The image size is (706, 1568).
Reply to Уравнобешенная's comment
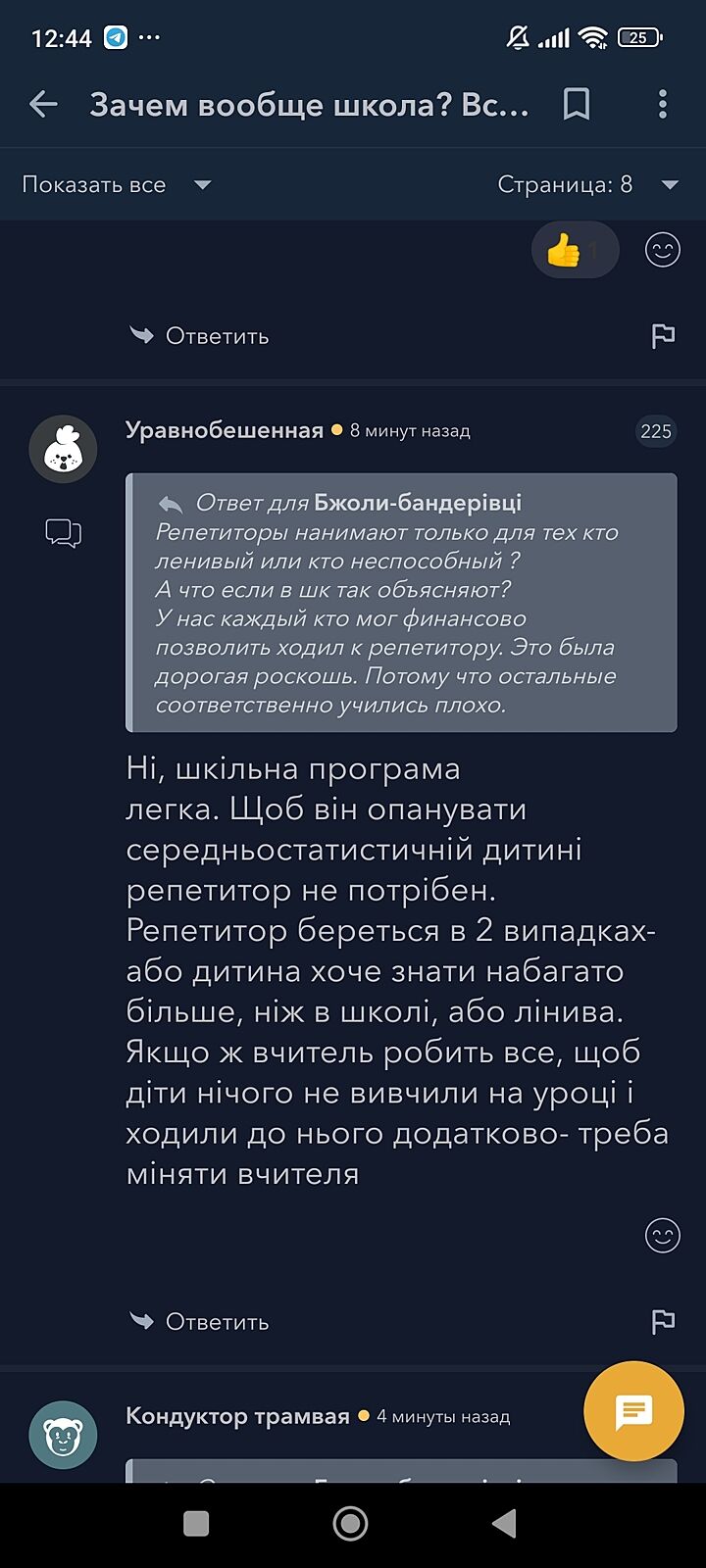pyautogui.click(x=199, y=1321)
